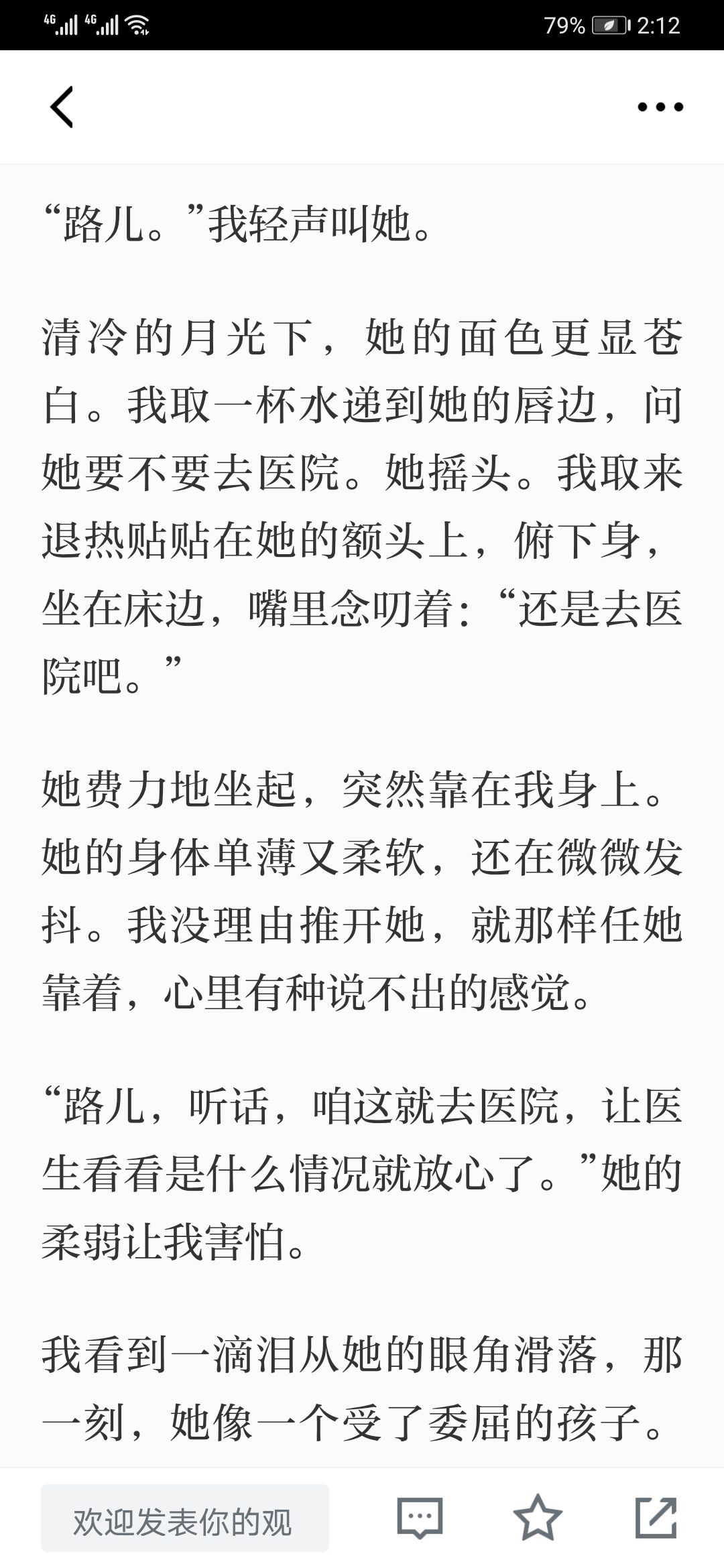Go back using the top-left arrow
Viewport: 724px width, 1568px height.
(x=62, y=107)
